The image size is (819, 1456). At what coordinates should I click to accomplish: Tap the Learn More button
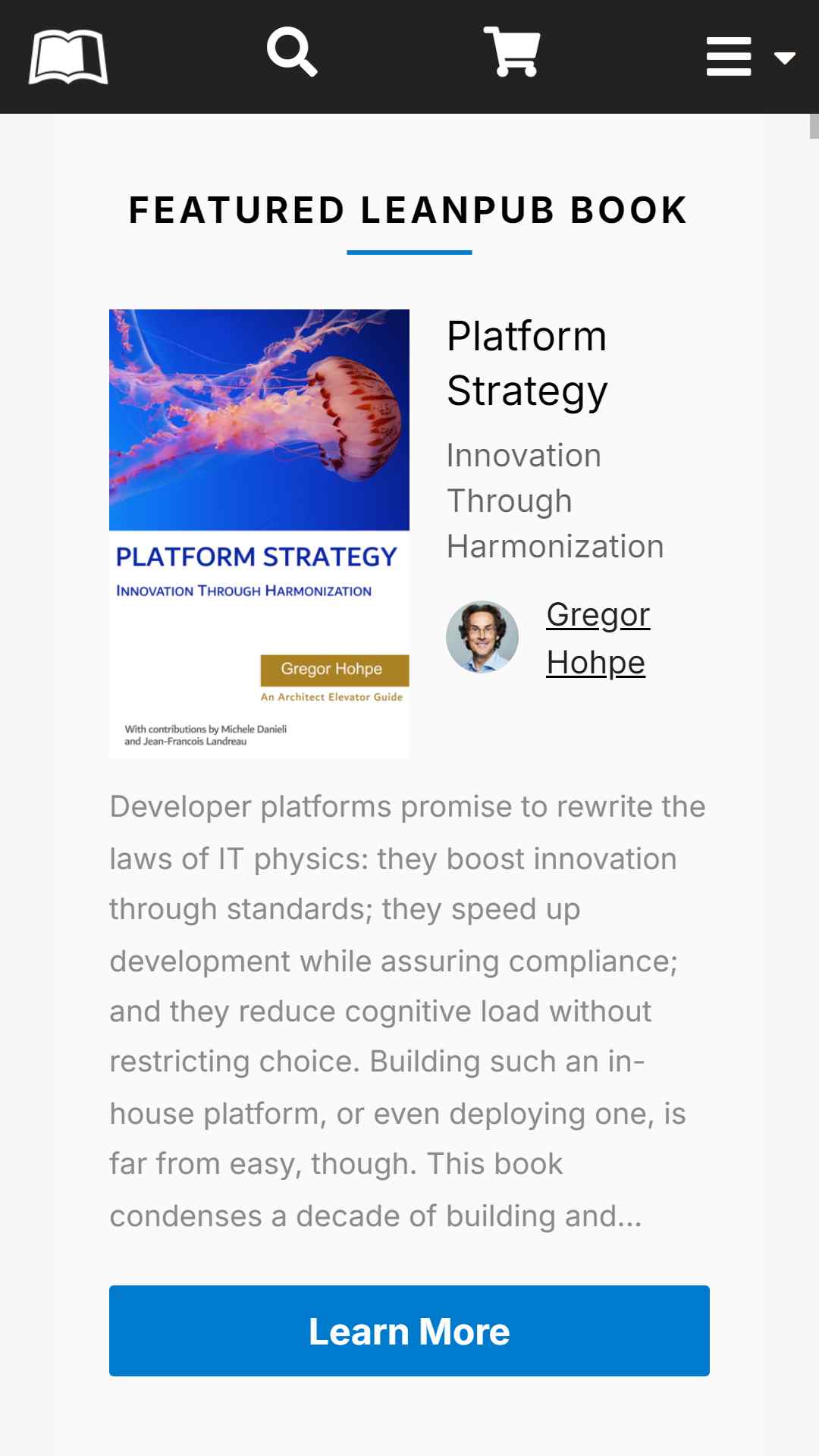pyautogui.click(x=409, y=1331)
